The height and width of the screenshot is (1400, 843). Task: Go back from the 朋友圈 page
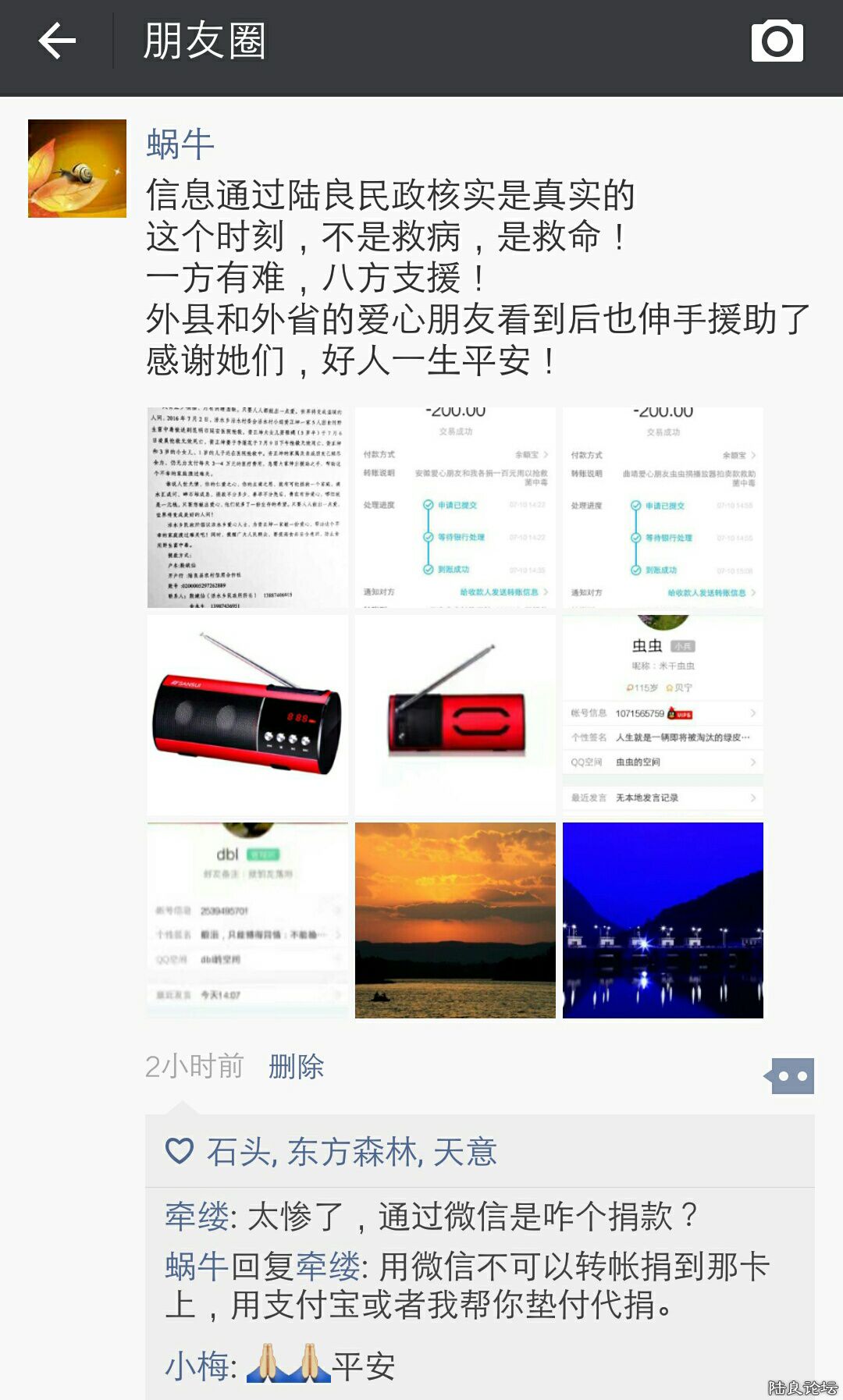pos(57,41)
